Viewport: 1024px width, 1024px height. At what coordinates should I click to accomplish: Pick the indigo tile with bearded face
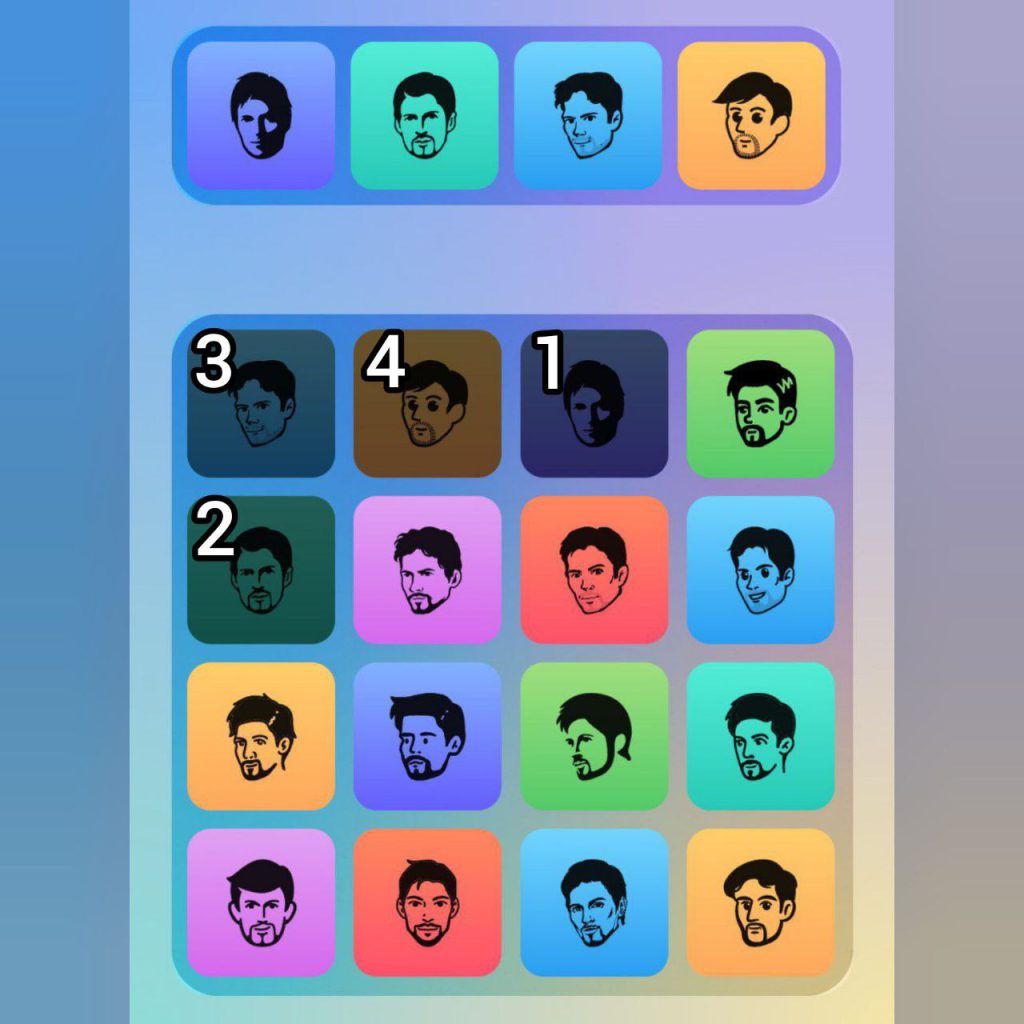coord(427,736)
